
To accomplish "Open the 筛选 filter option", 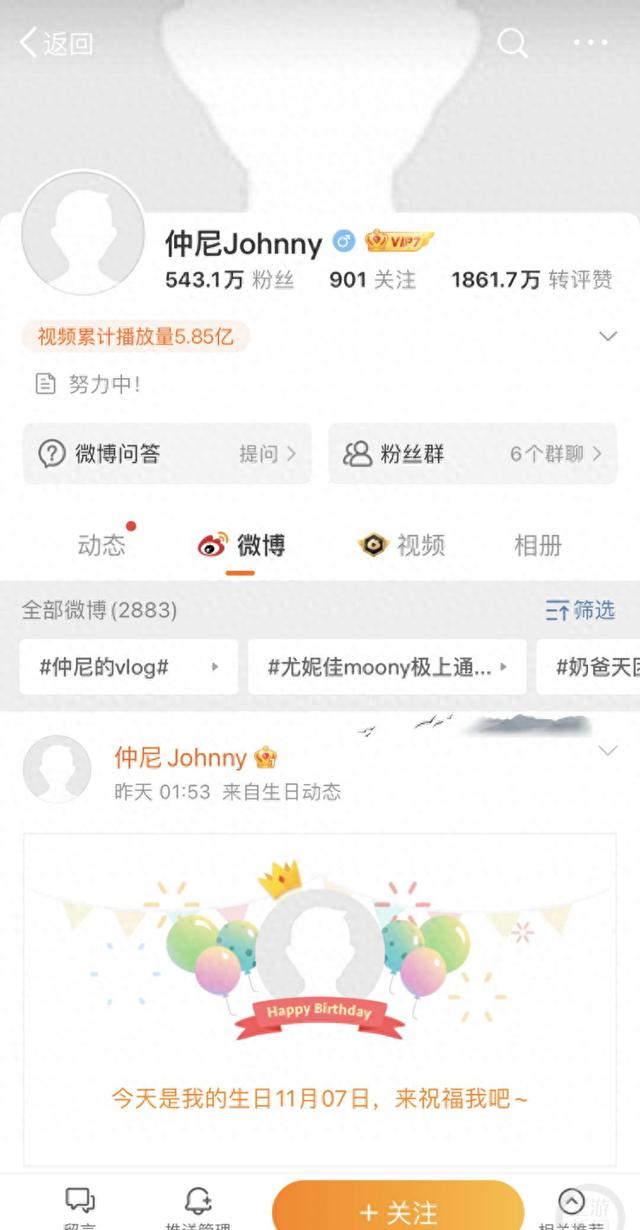I will pyautogui.click(x=579, y=610).
